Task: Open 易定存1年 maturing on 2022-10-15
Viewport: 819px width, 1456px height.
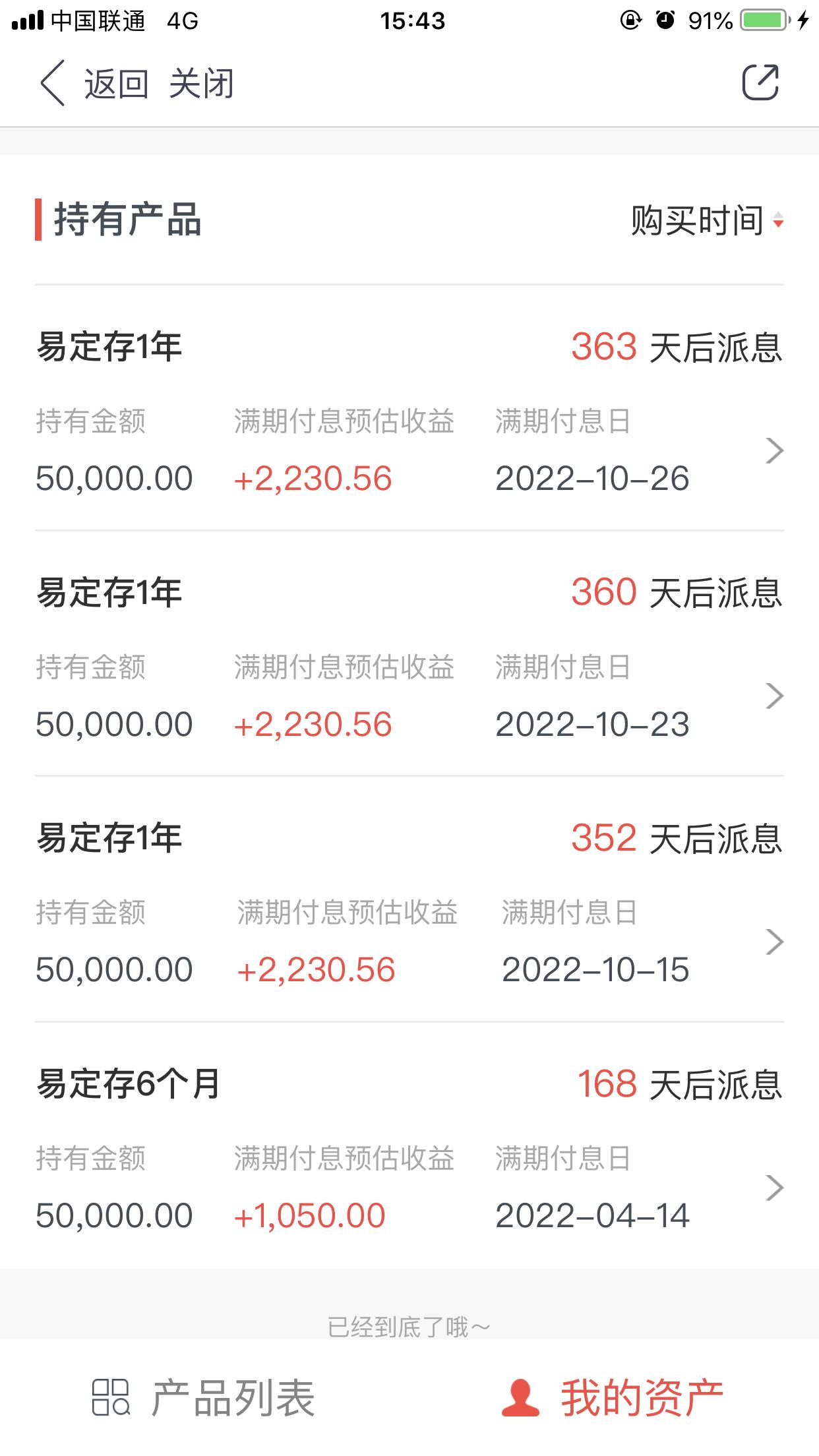Action: [x=409, y=899]
